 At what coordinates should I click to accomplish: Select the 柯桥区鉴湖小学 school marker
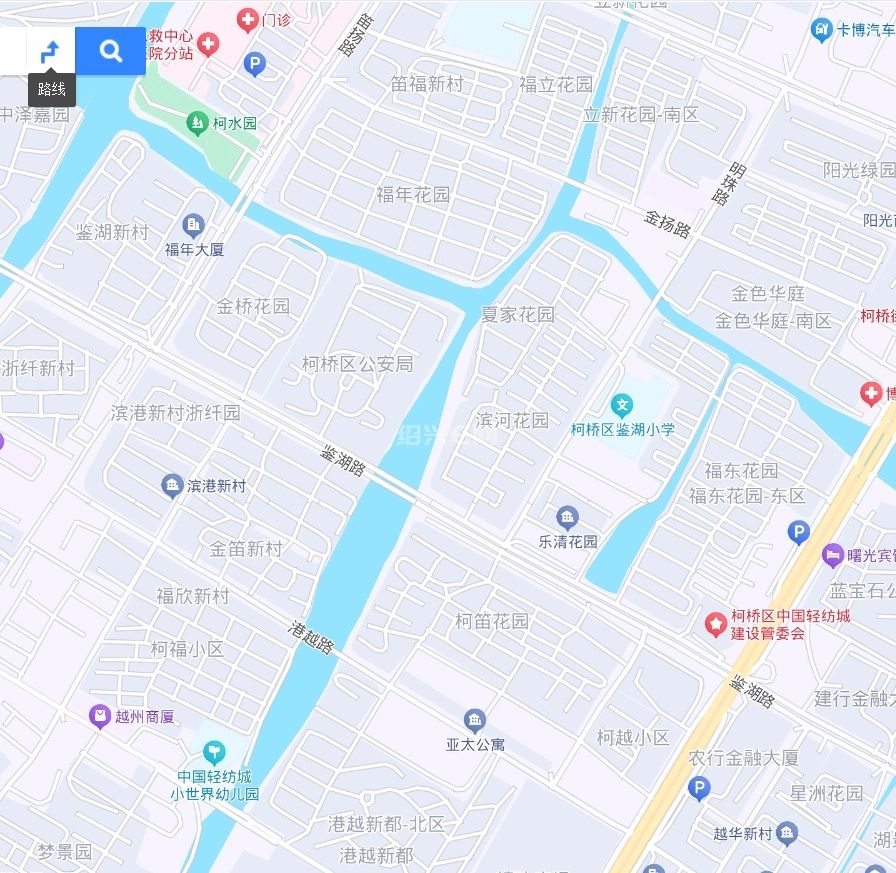(623, 406)
